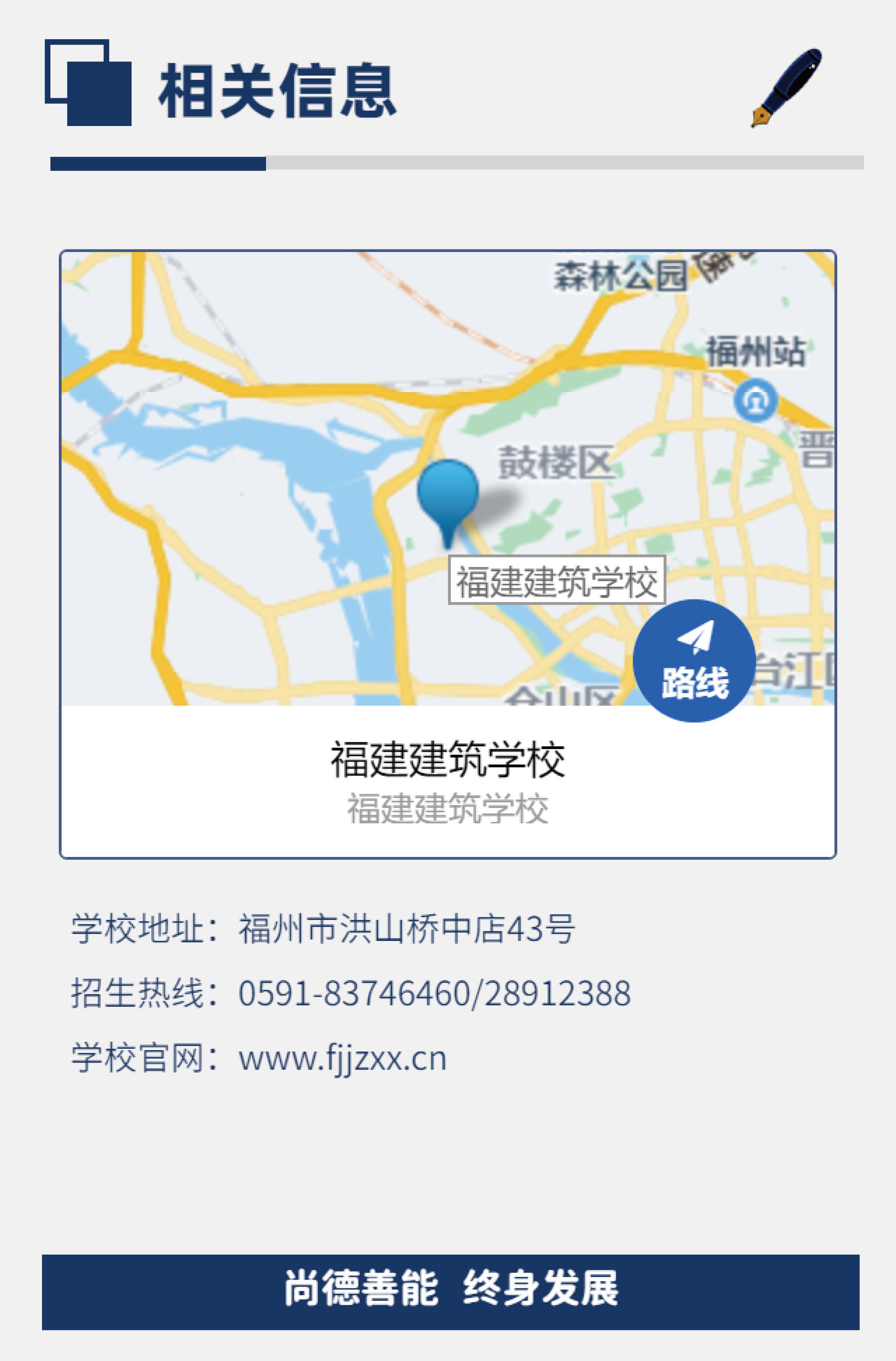Tap the 路线 route button
896x1361 pixels.
coord(694,660)
